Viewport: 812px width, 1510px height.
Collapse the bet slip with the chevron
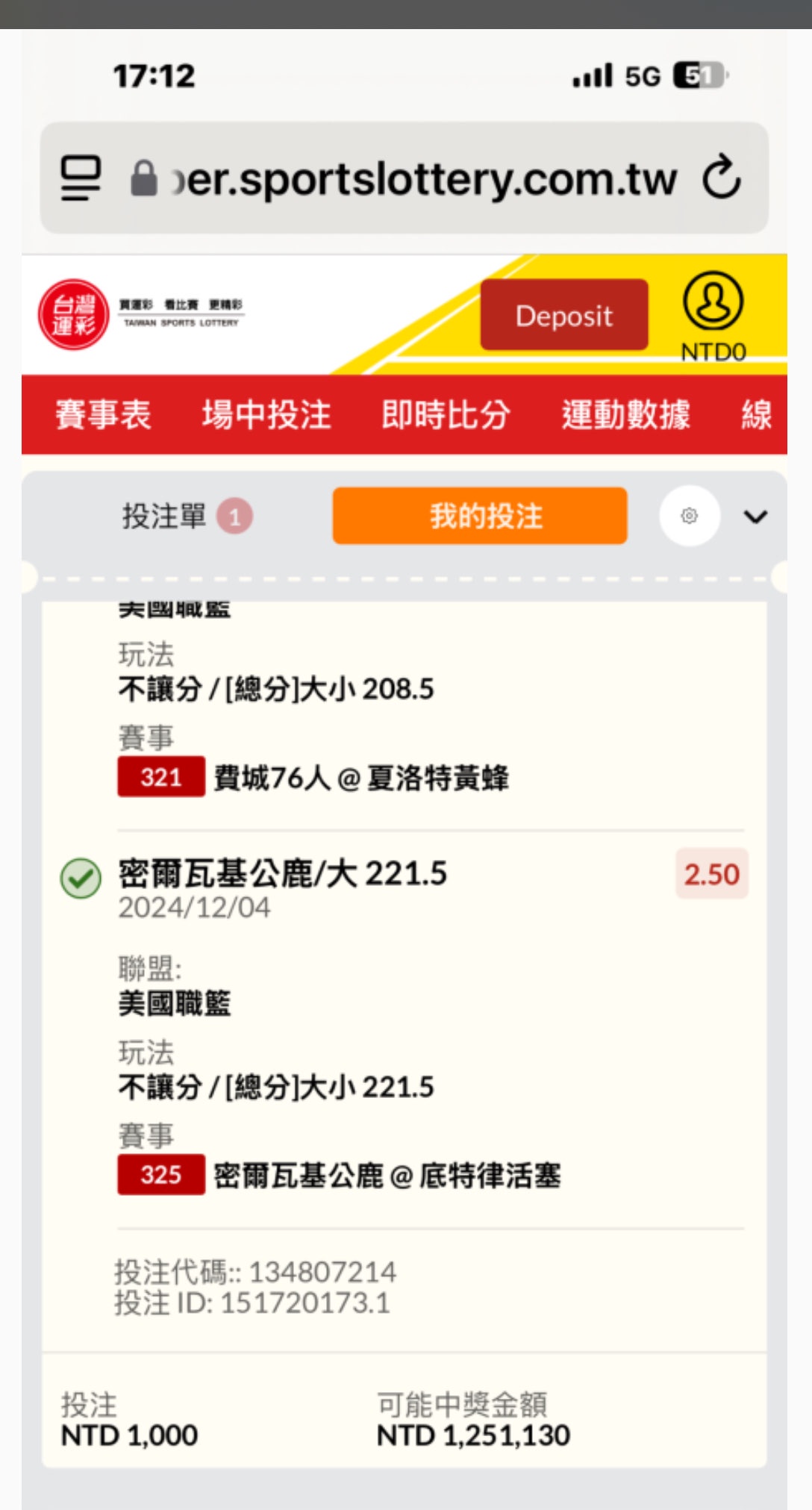pyautogui.click(x=756, y=517)
